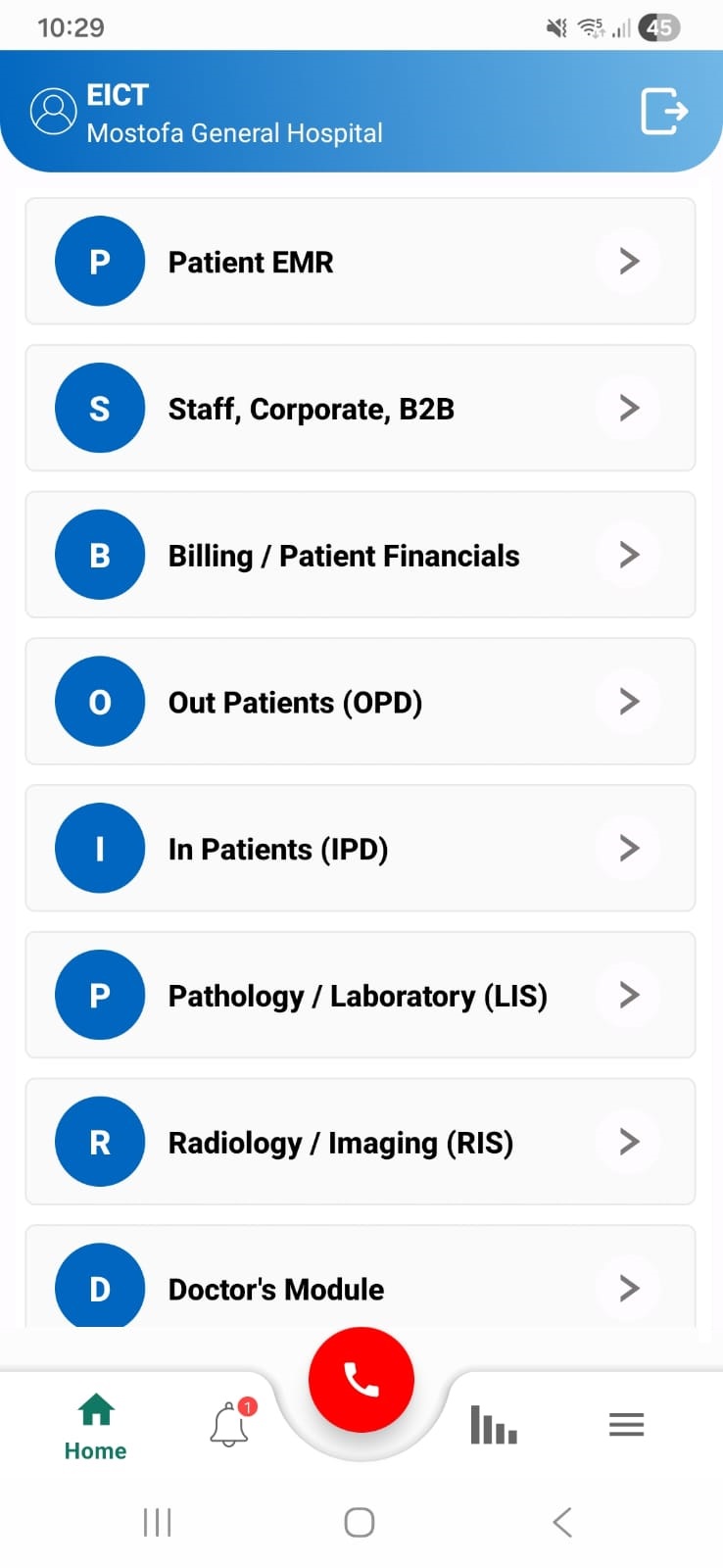The image size is (723, 1568).
Task: Open the statistics bar chart view
Action: pos(493,1424)
